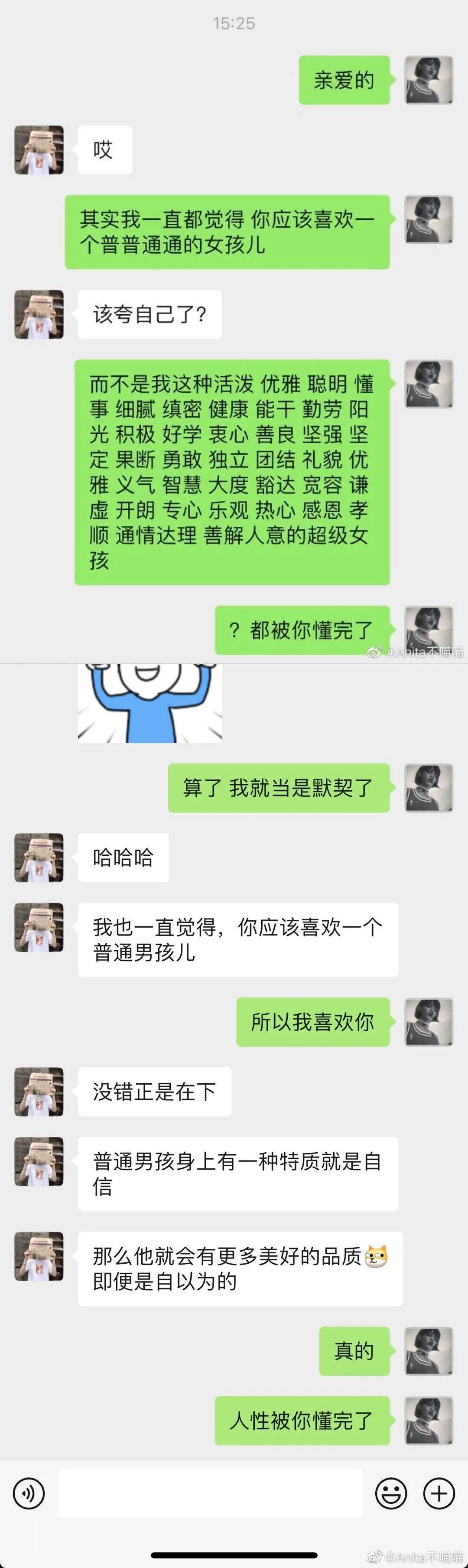Focus the message text field
This screenshot has height=1568, width=468.
209,1494
